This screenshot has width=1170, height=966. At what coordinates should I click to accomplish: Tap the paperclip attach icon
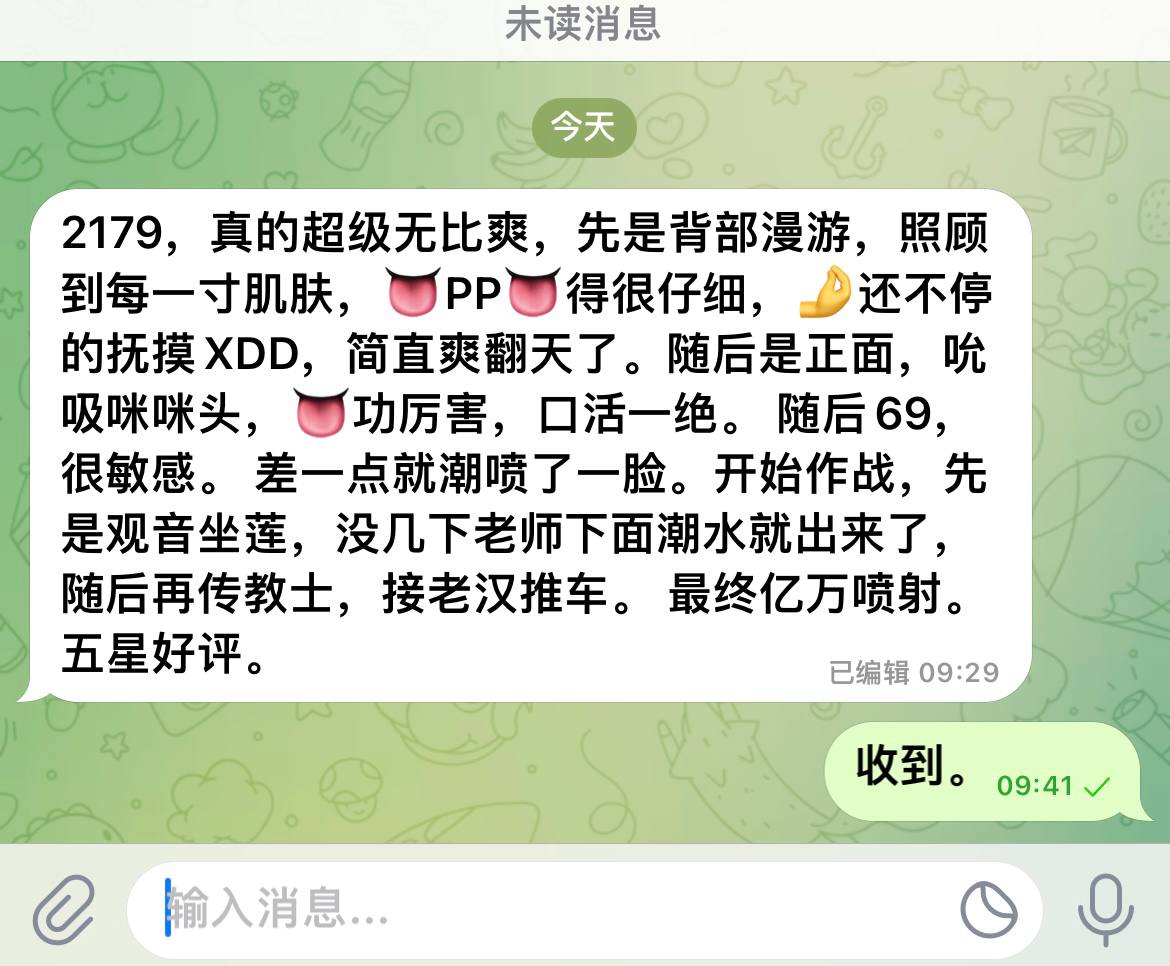(64, 910)
